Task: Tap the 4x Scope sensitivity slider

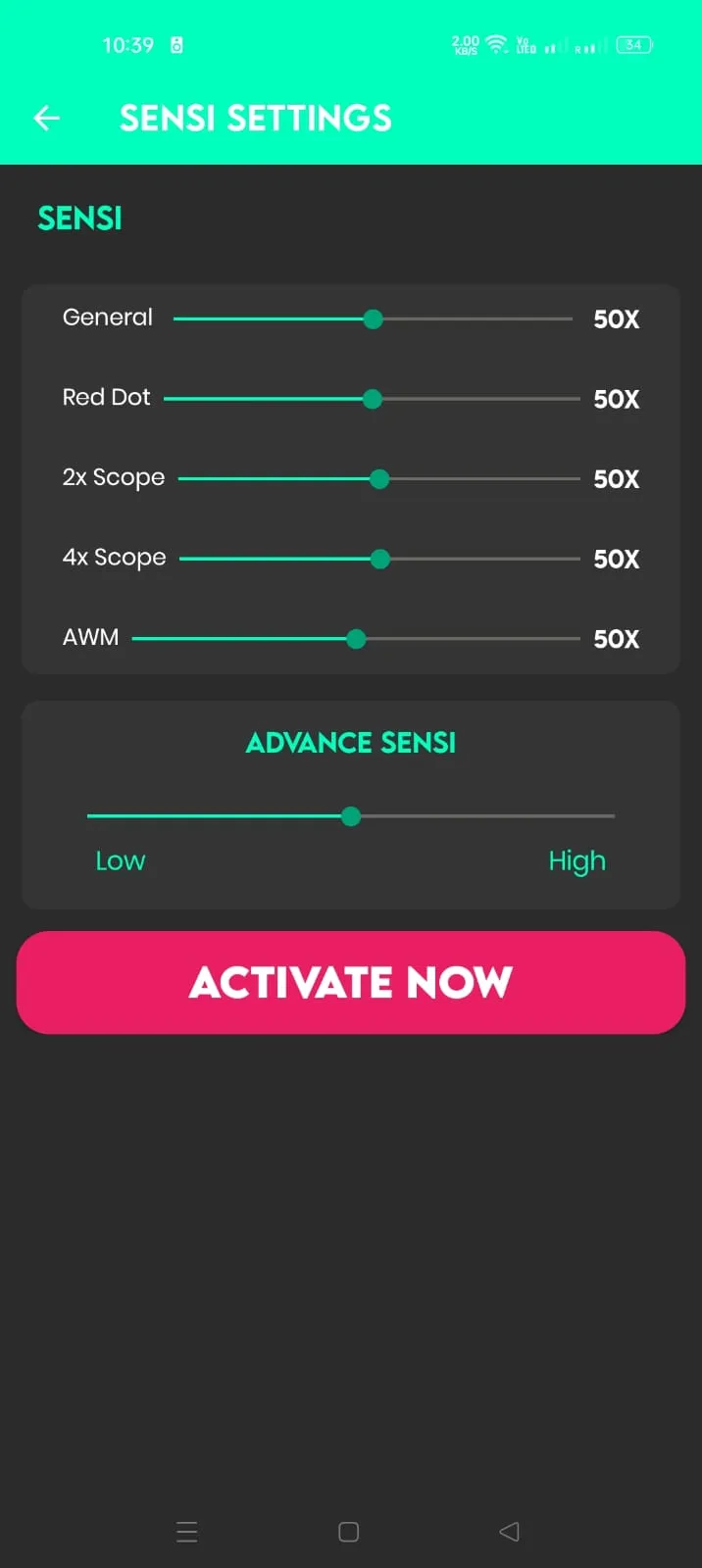Action: [x=380, y=559]
